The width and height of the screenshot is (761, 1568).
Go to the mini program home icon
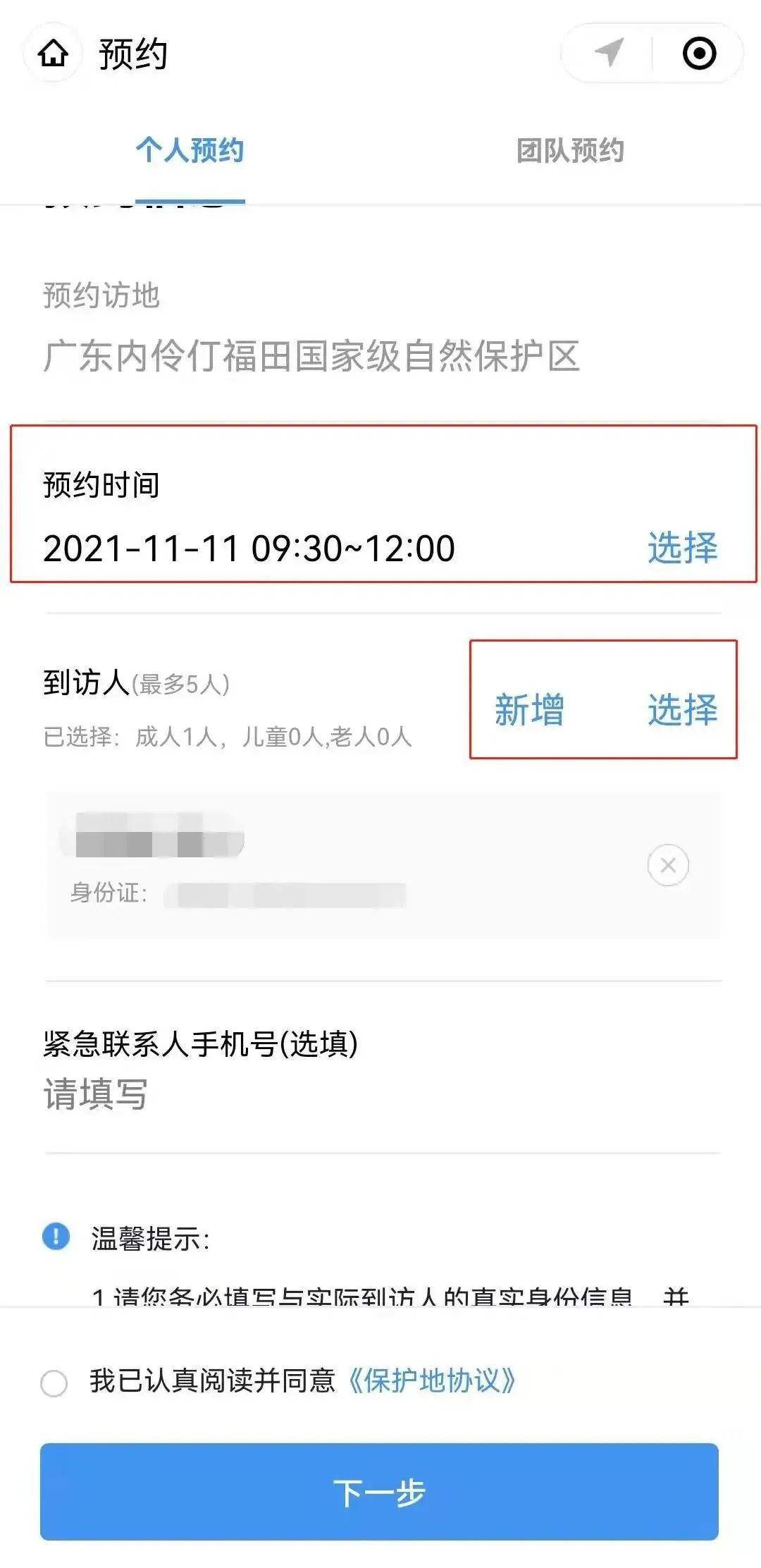pos(54,54)
